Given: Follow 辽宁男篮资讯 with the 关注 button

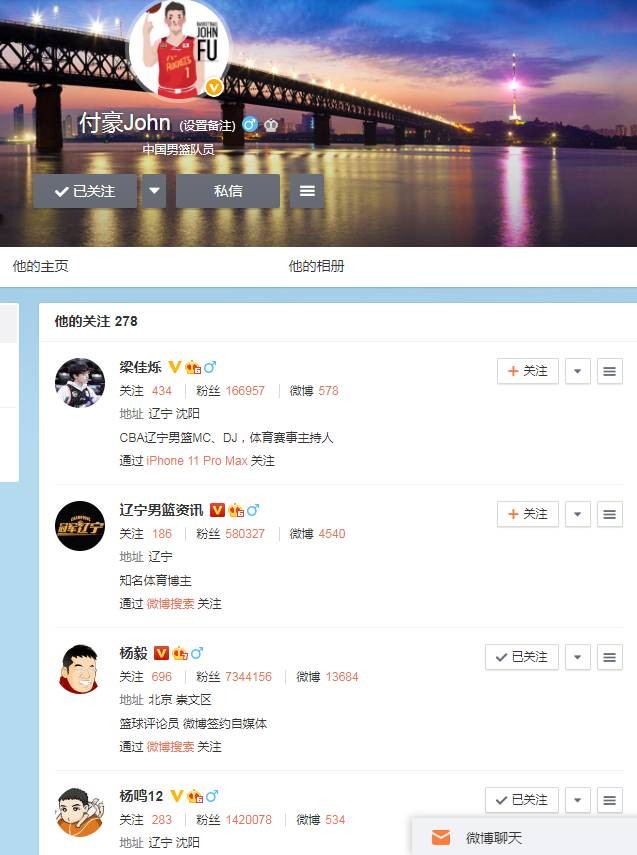Looking at the screenshot, I should (527, 514).
